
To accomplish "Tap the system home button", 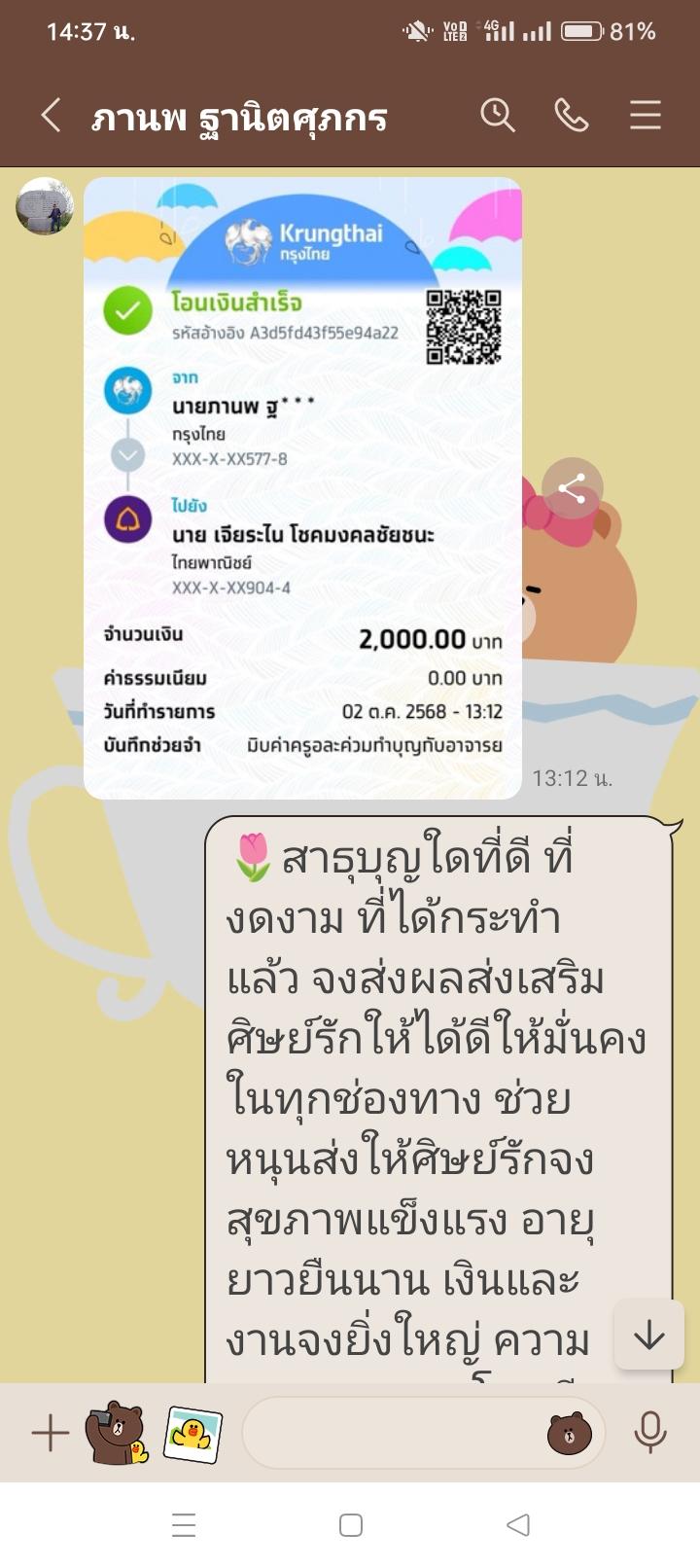I will pyautogui.click(x=351, y=1525).
